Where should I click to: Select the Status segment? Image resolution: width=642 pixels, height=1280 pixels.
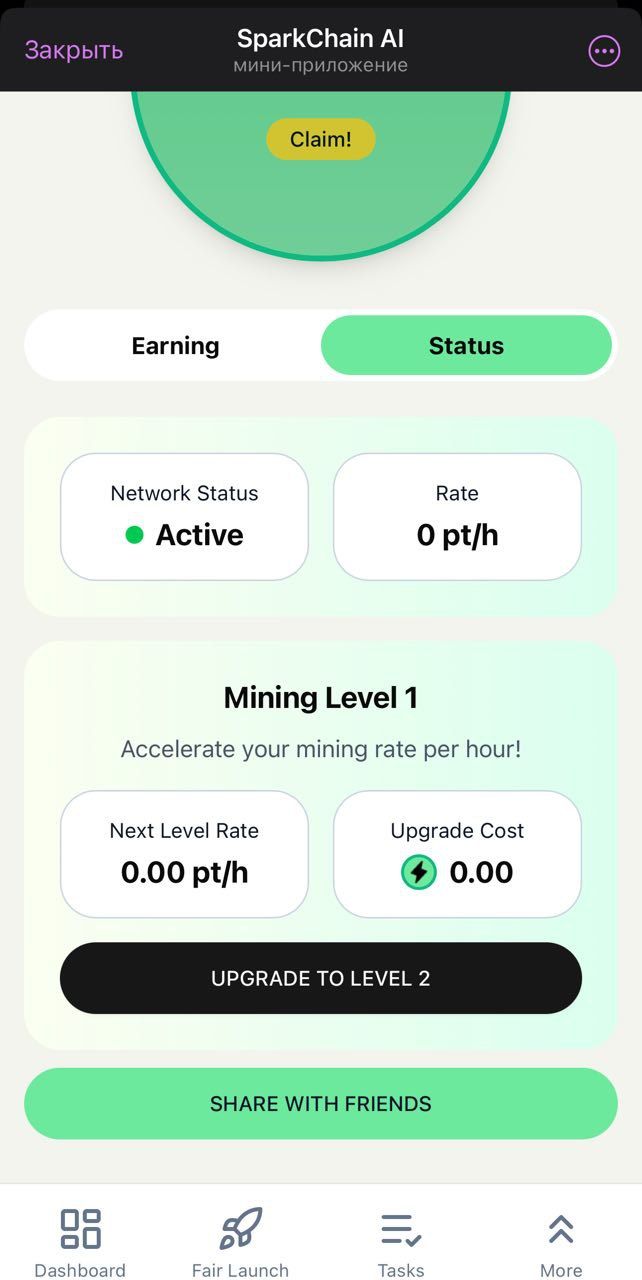click(466, 346)
